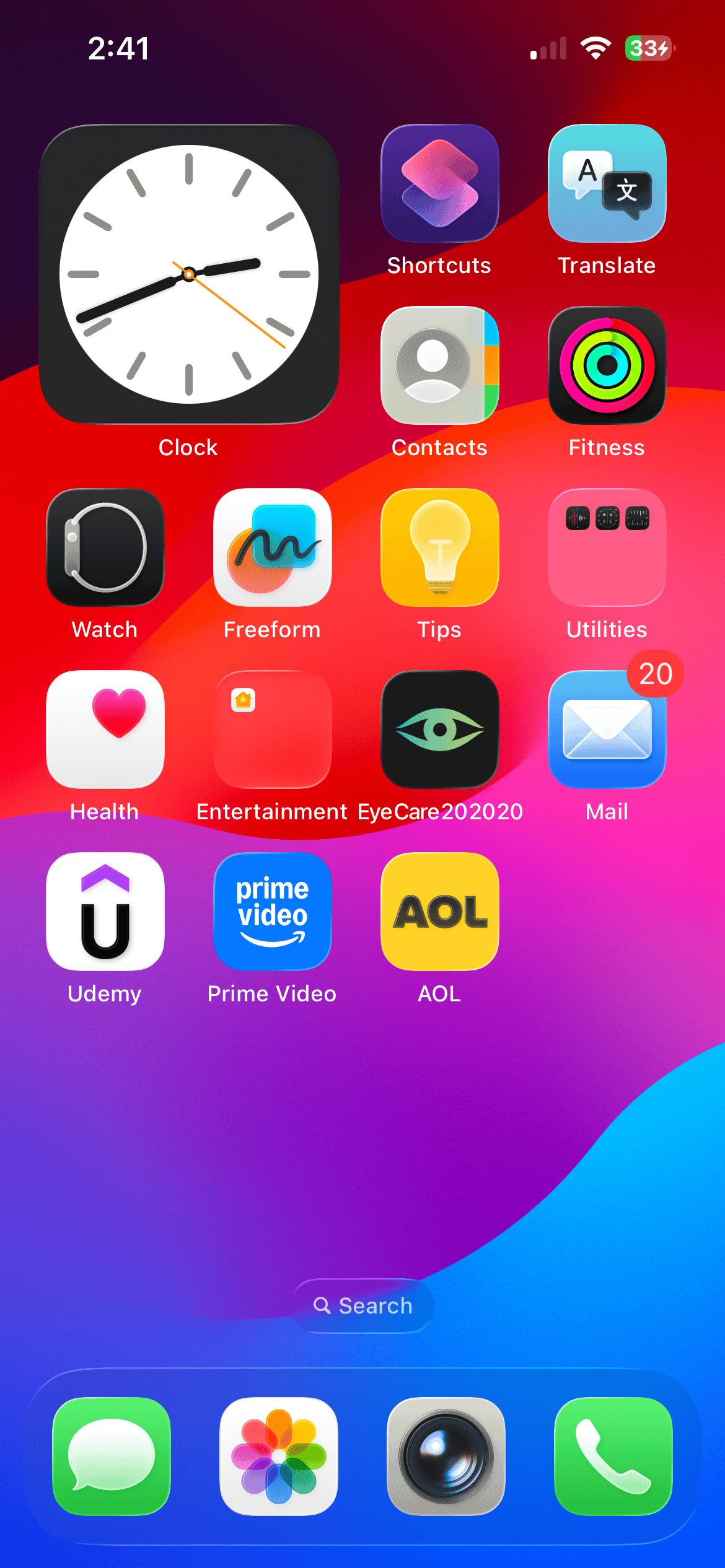Image resolution: width=725 pixels, height=1568 pixels.
Task: View Health data
Action: point(104,730)
